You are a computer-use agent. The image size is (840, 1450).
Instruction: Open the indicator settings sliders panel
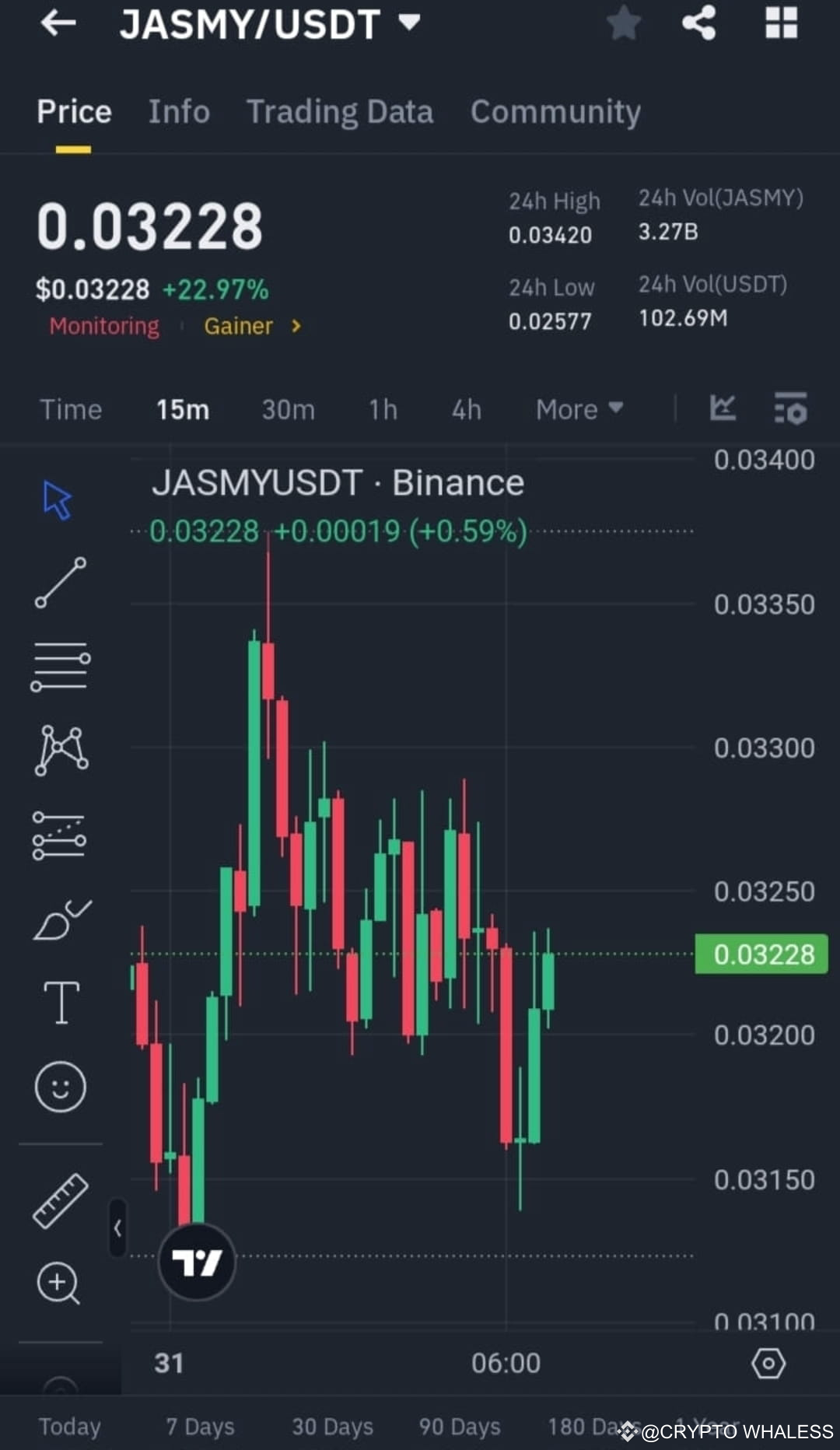coord(790,408)
